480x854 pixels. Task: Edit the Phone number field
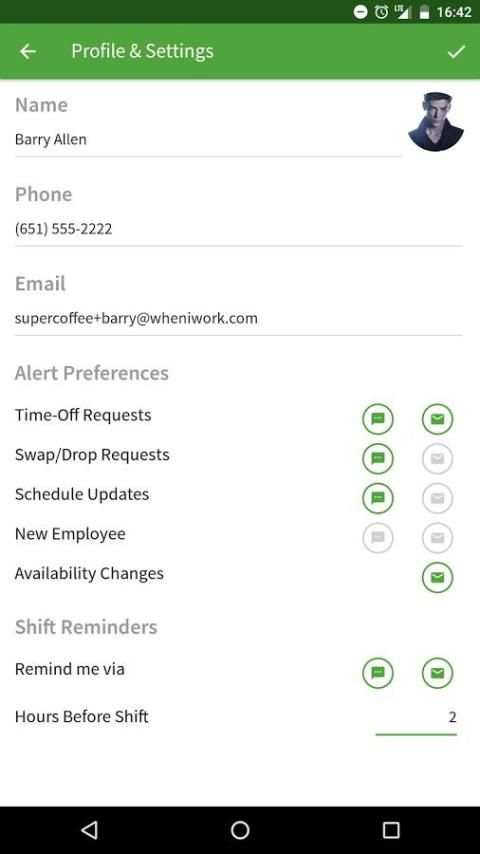pyautogui.click(x=239, y=229)
